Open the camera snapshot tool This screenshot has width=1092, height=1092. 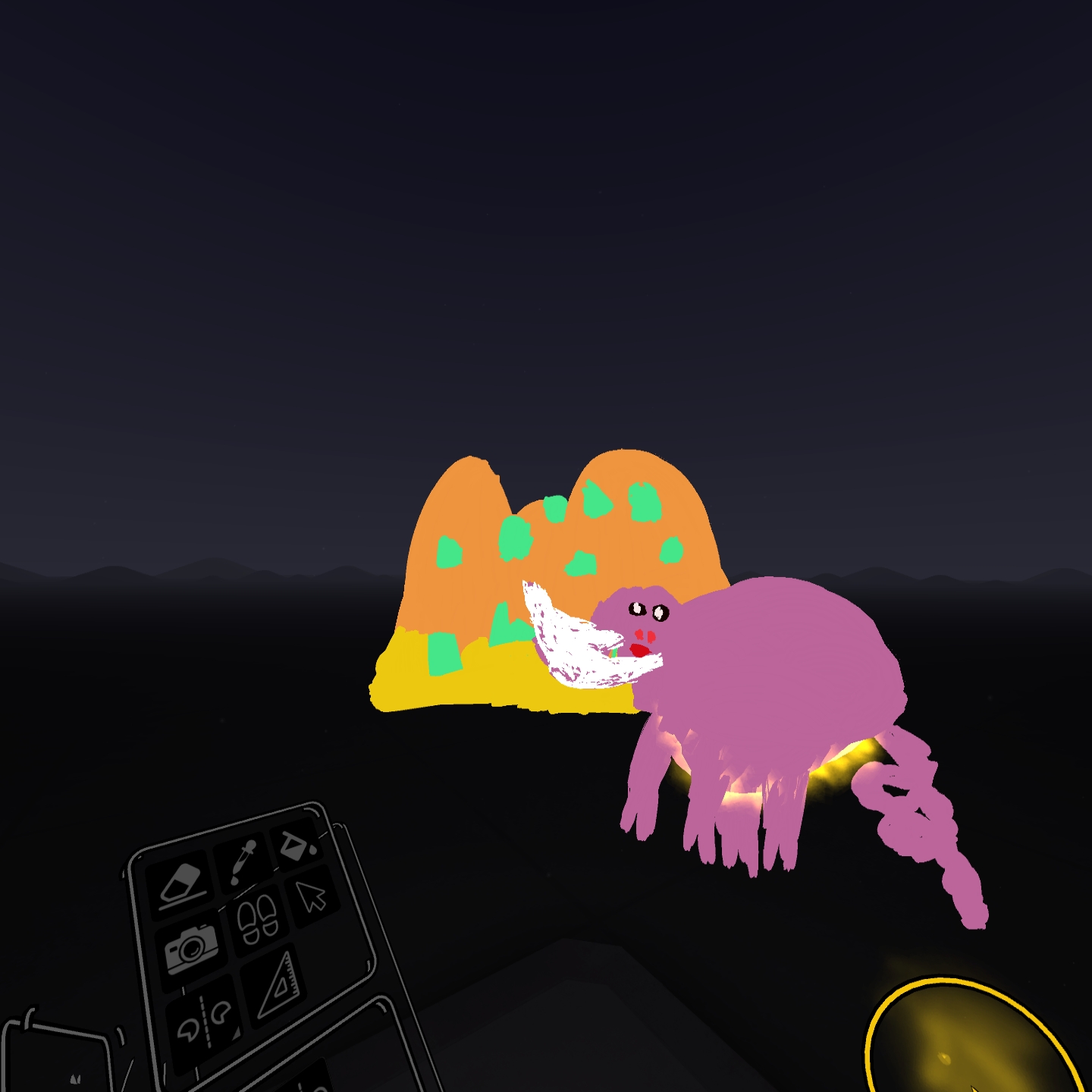click(190, 947)
